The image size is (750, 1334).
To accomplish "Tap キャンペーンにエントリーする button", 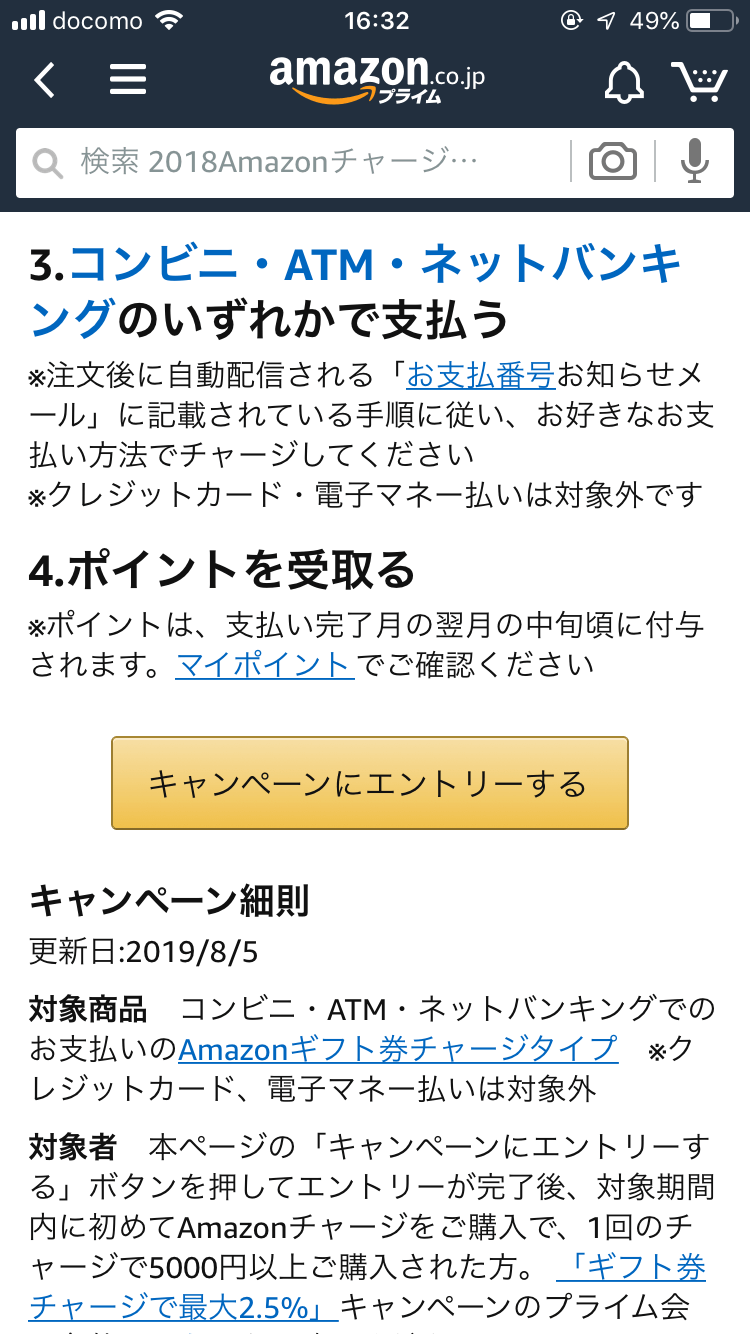I will (369, 783).
